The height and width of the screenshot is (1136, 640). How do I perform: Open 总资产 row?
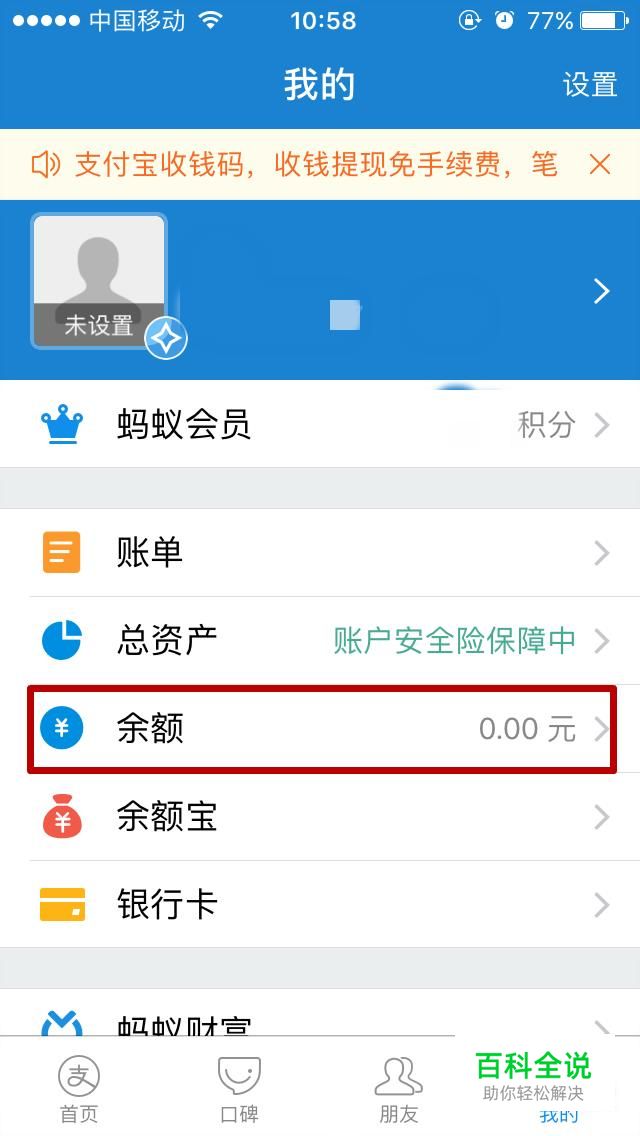(x=320, y=640)
